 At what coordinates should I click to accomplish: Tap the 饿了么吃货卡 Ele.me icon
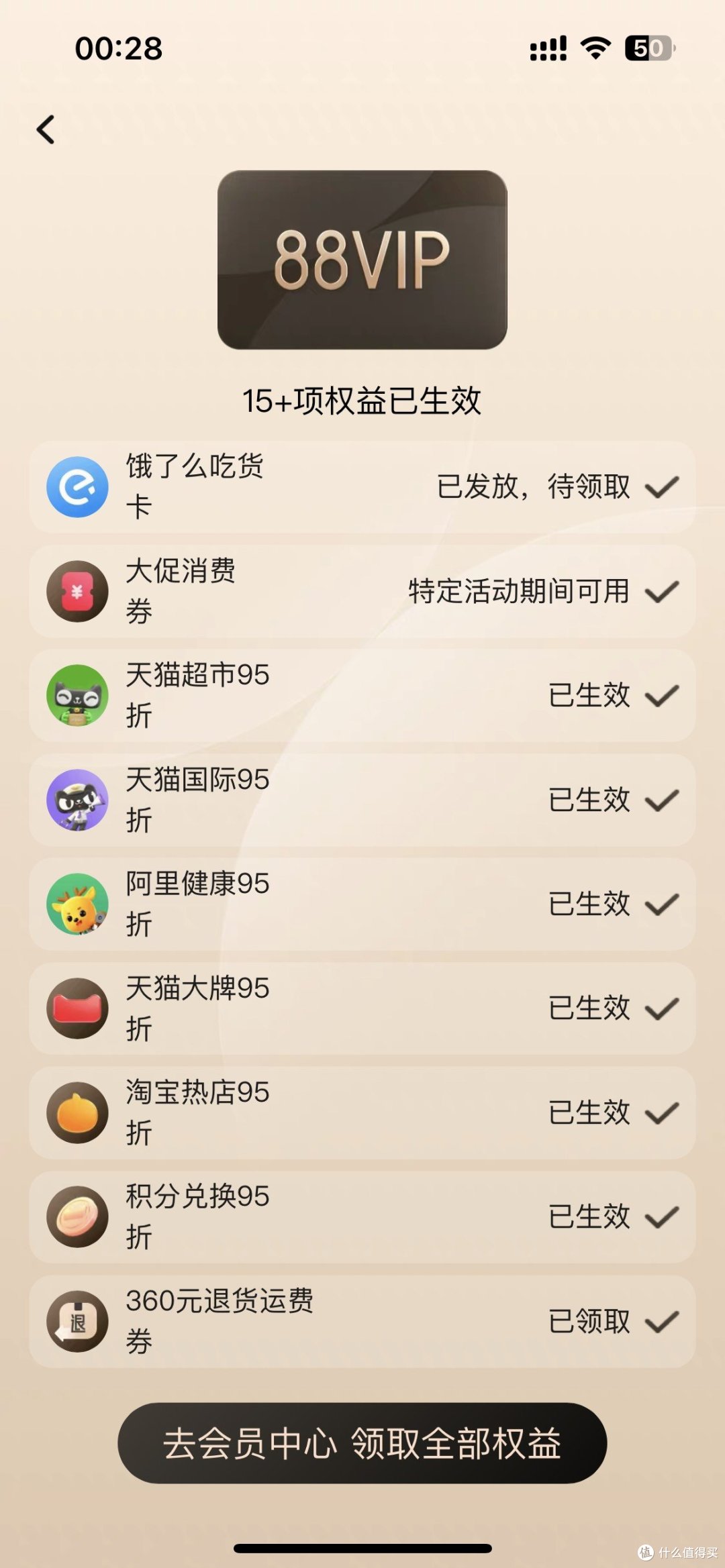tap(79, 488)
